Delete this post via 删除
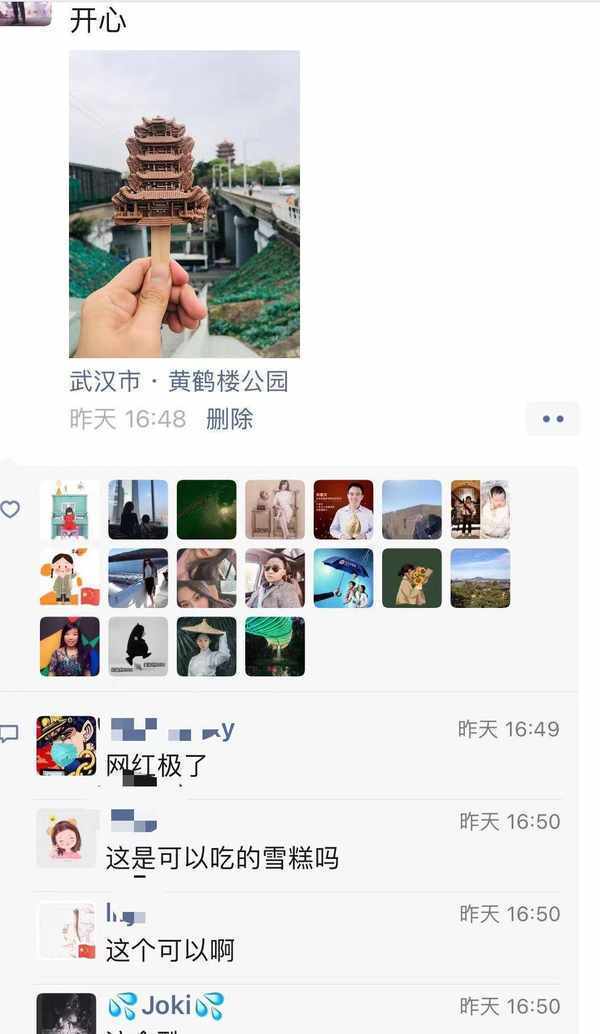The height and width of the screenshot is (1034, 600). tap(229, 419)
